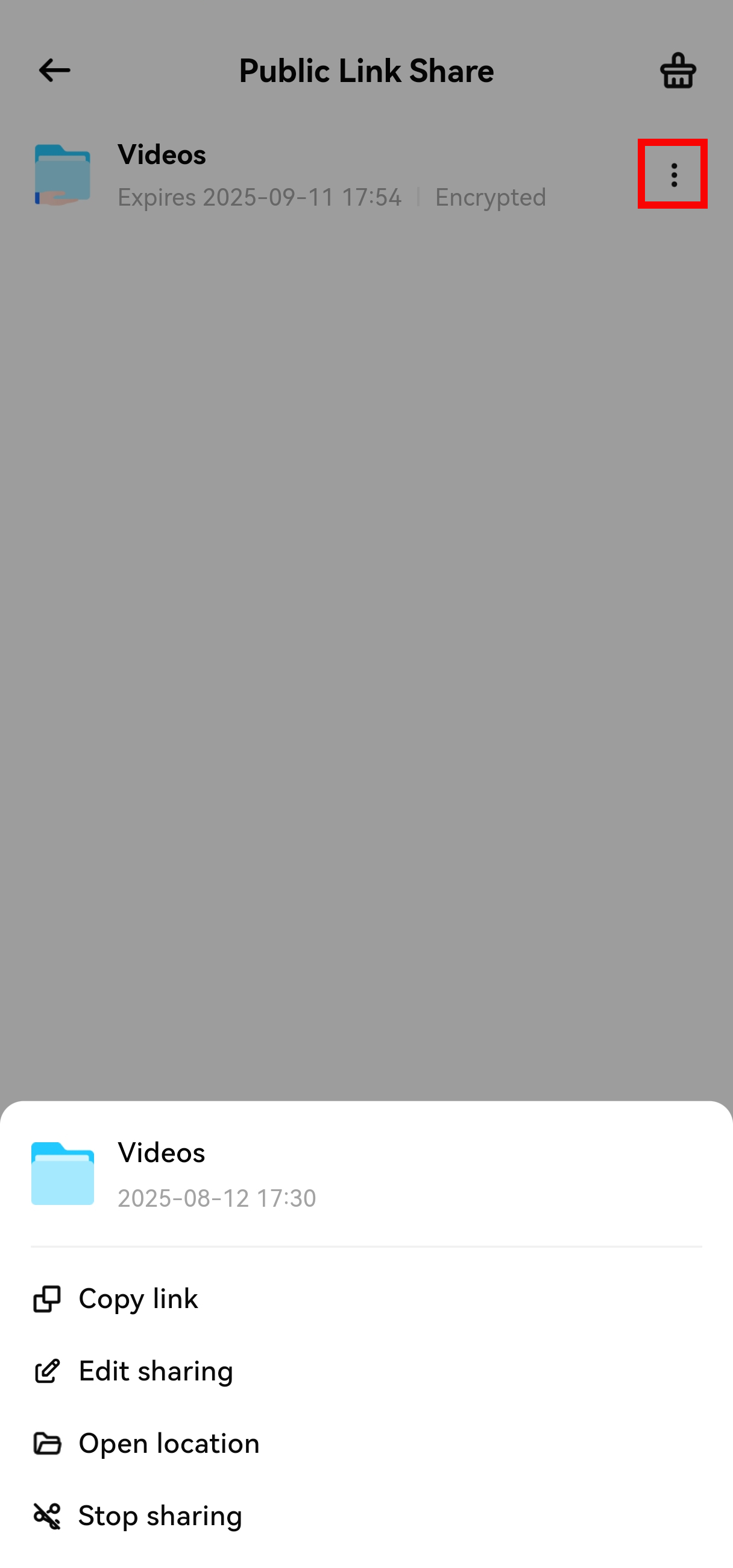Go back using the top arrow
This screenshot has height=1568, width=733.
coord(54,71)
